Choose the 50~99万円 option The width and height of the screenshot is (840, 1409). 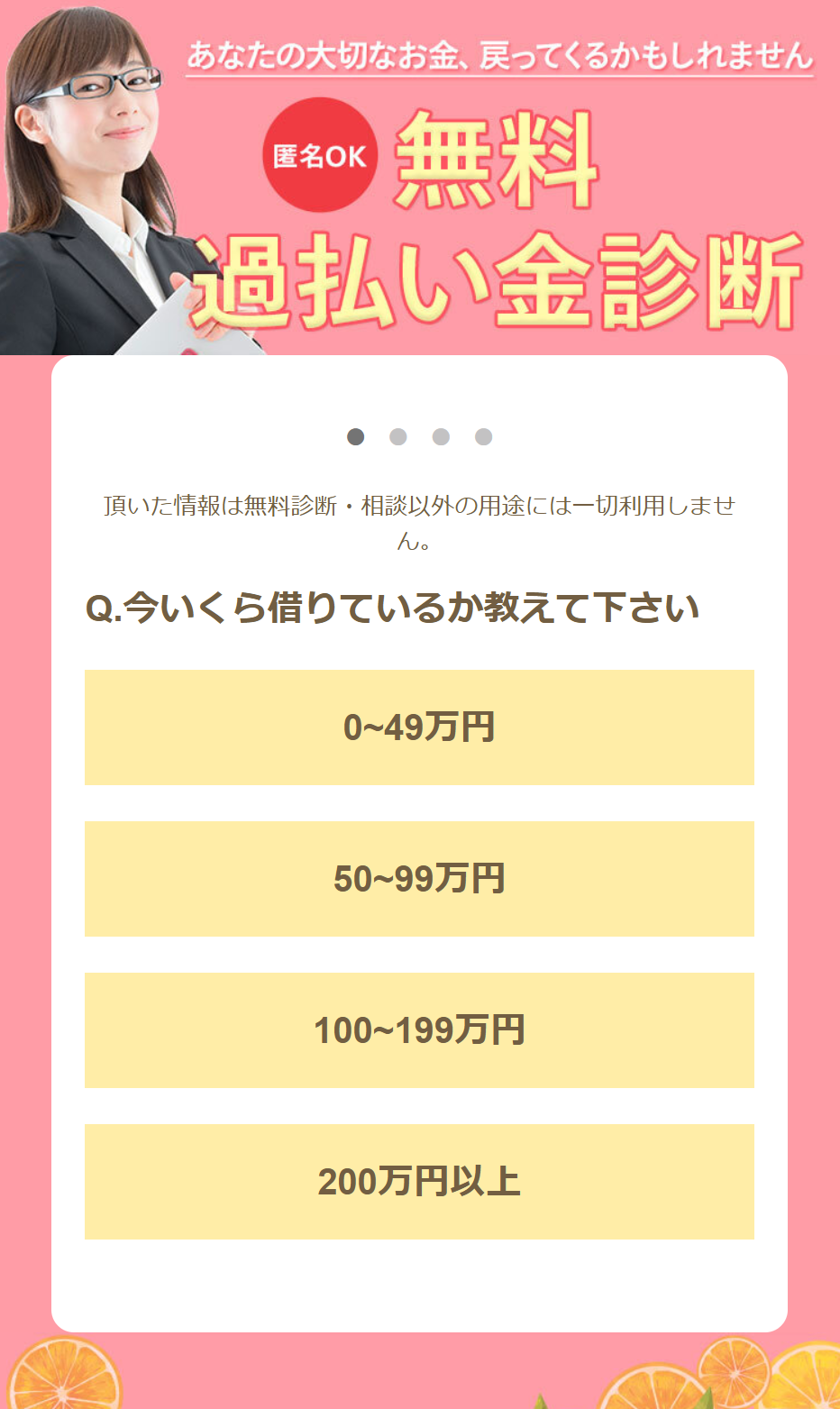[419, 878]
